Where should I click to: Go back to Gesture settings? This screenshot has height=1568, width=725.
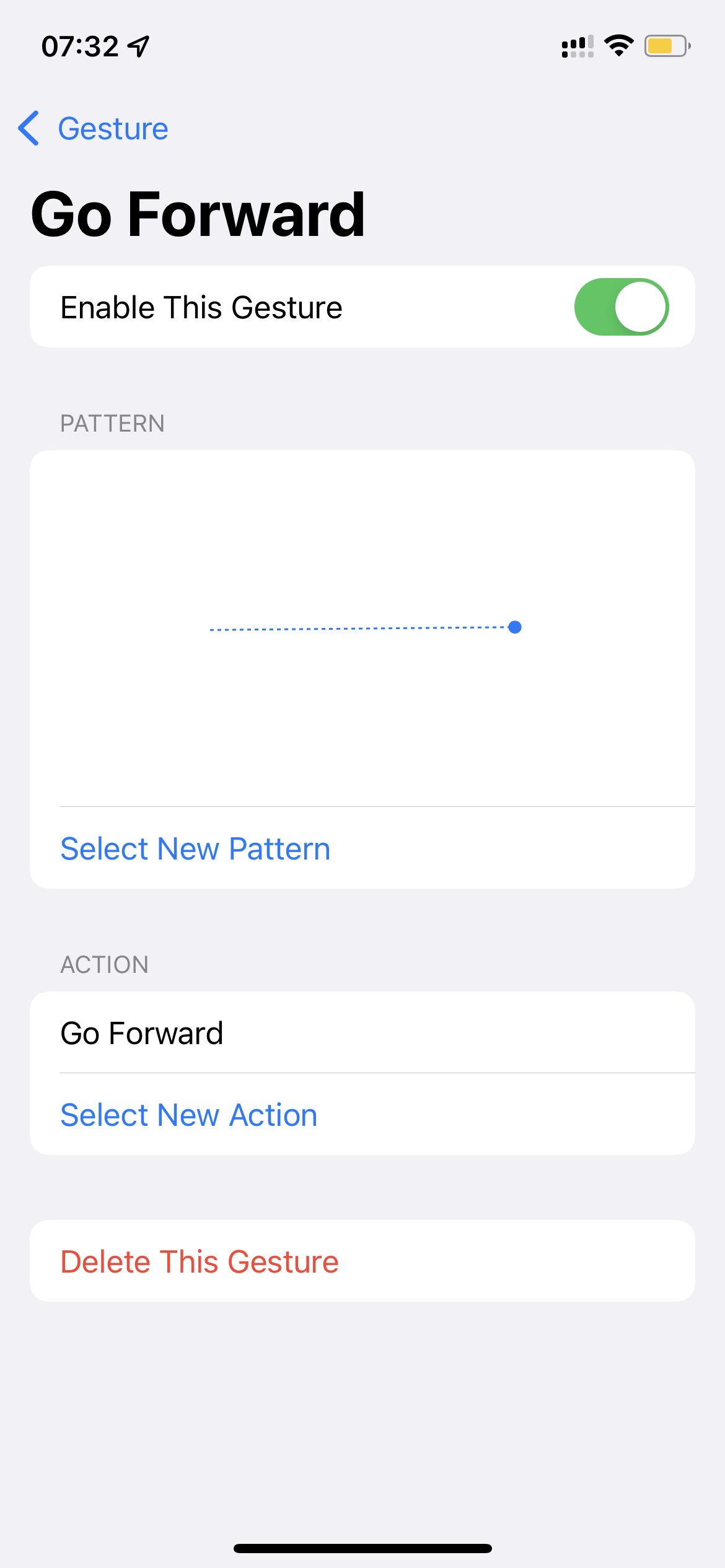(94, 129)
